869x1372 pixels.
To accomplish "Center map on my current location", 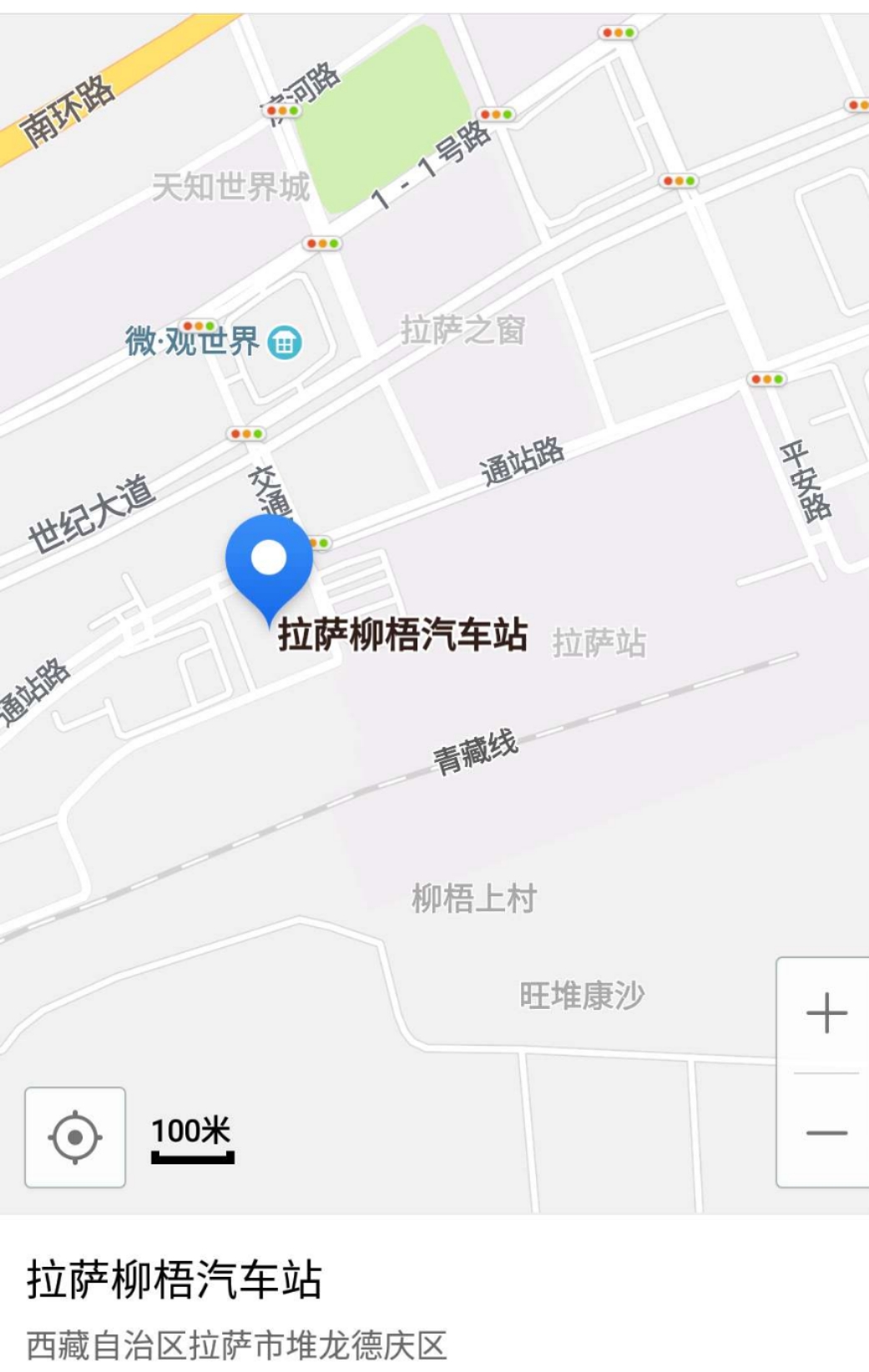I will coord(75,1137).
